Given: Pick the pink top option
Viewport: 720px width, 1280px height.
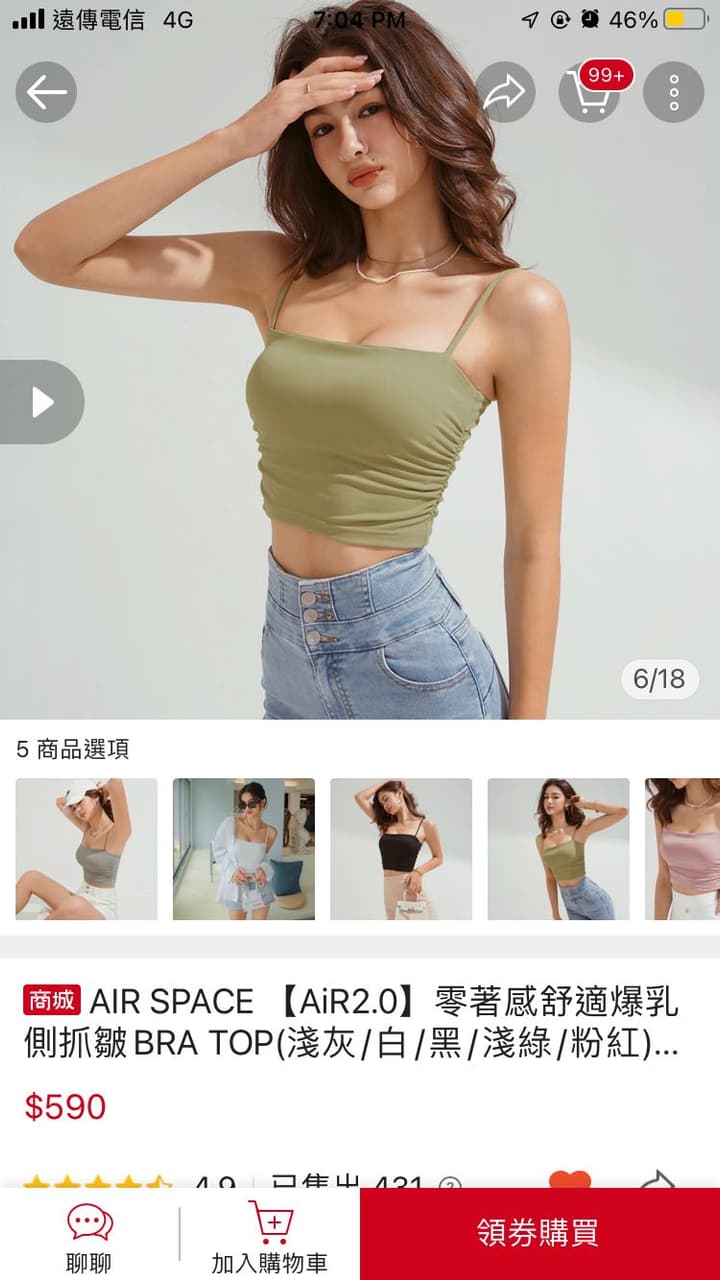Looking at the screenshot, I should click(x=684, y=849).
